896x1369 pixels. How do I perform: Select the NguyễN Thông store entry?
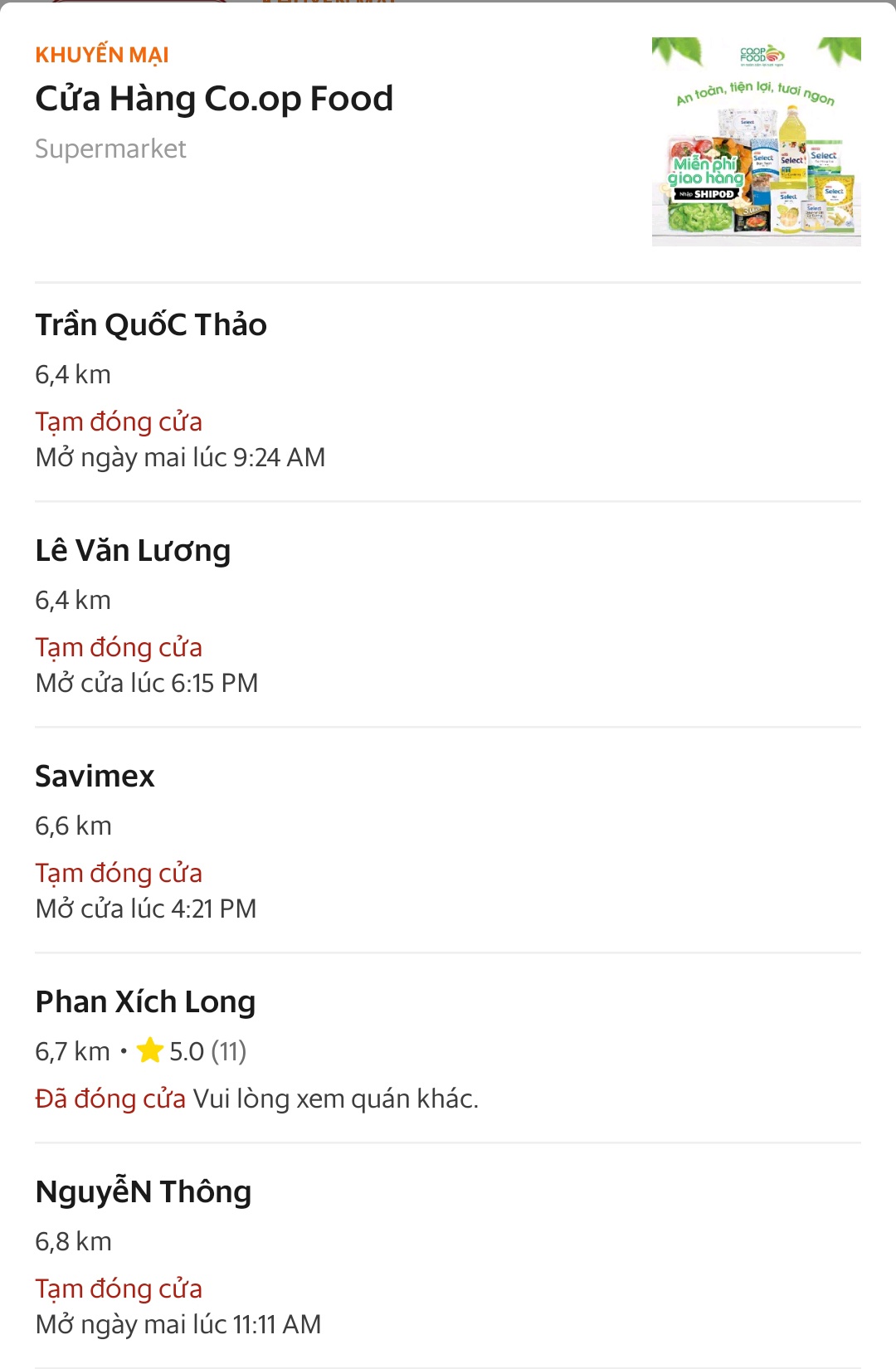(143, 1190)
